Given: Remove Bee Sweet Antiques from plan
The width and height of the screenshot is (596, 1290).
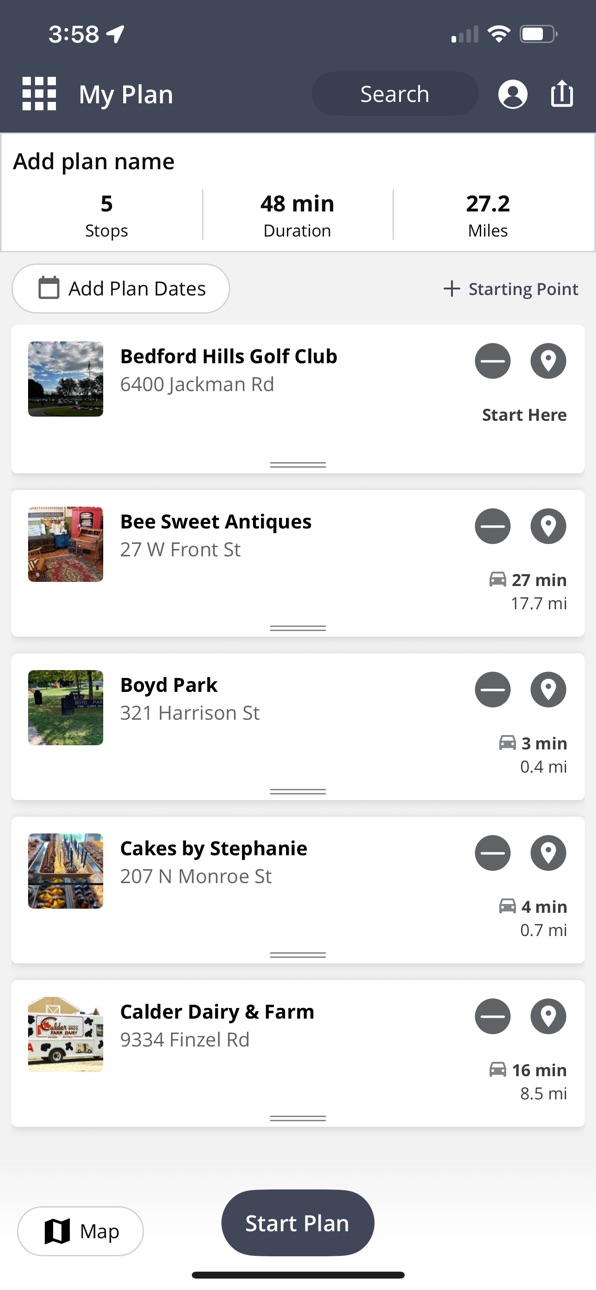Looking at the screenshot, I should pos(492,525).
